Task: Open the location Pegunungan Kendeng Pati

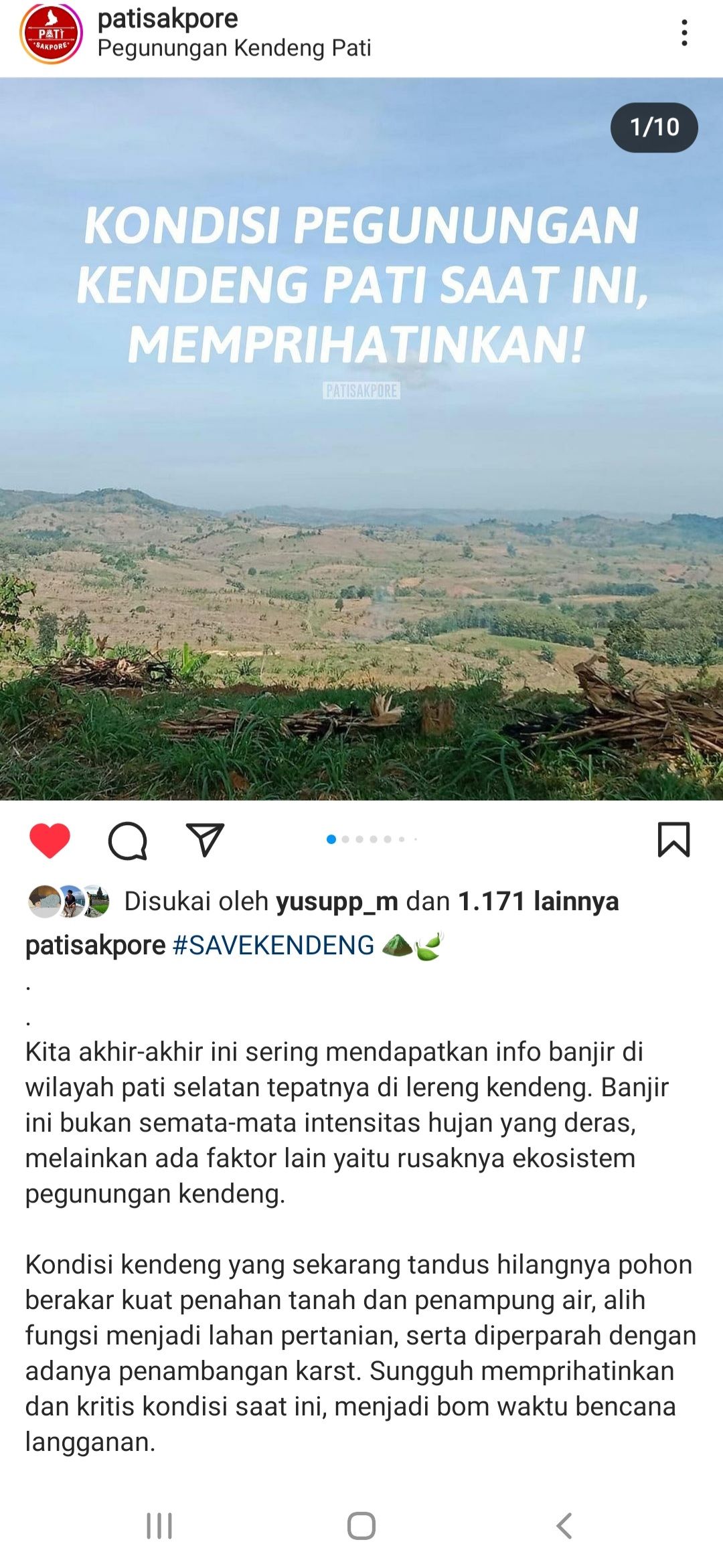Action: coord(234,48)
